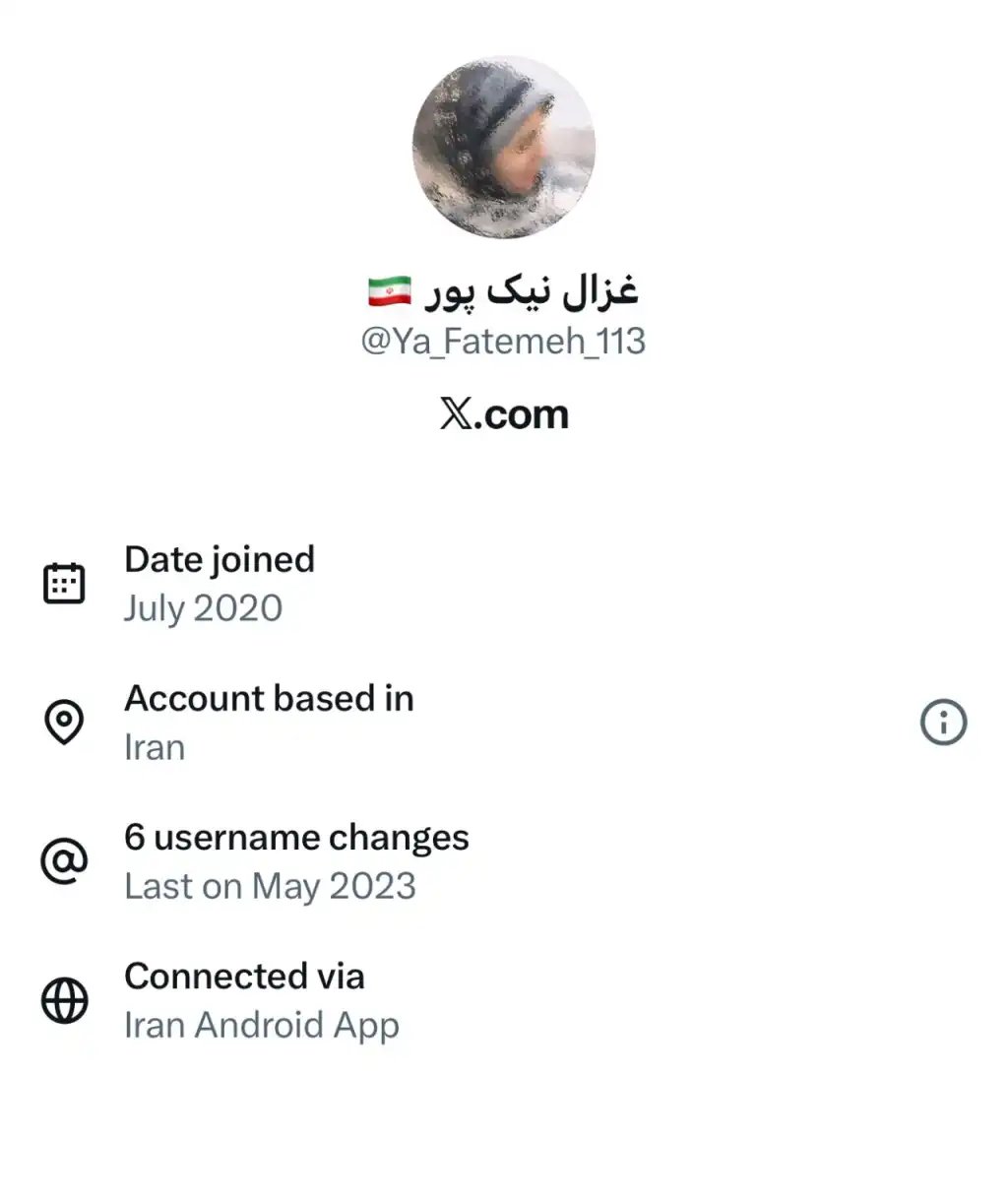Click the calendar icon beside Date joined
The height and width of the screenshot is (1200, 1008).
pos(63,583)
